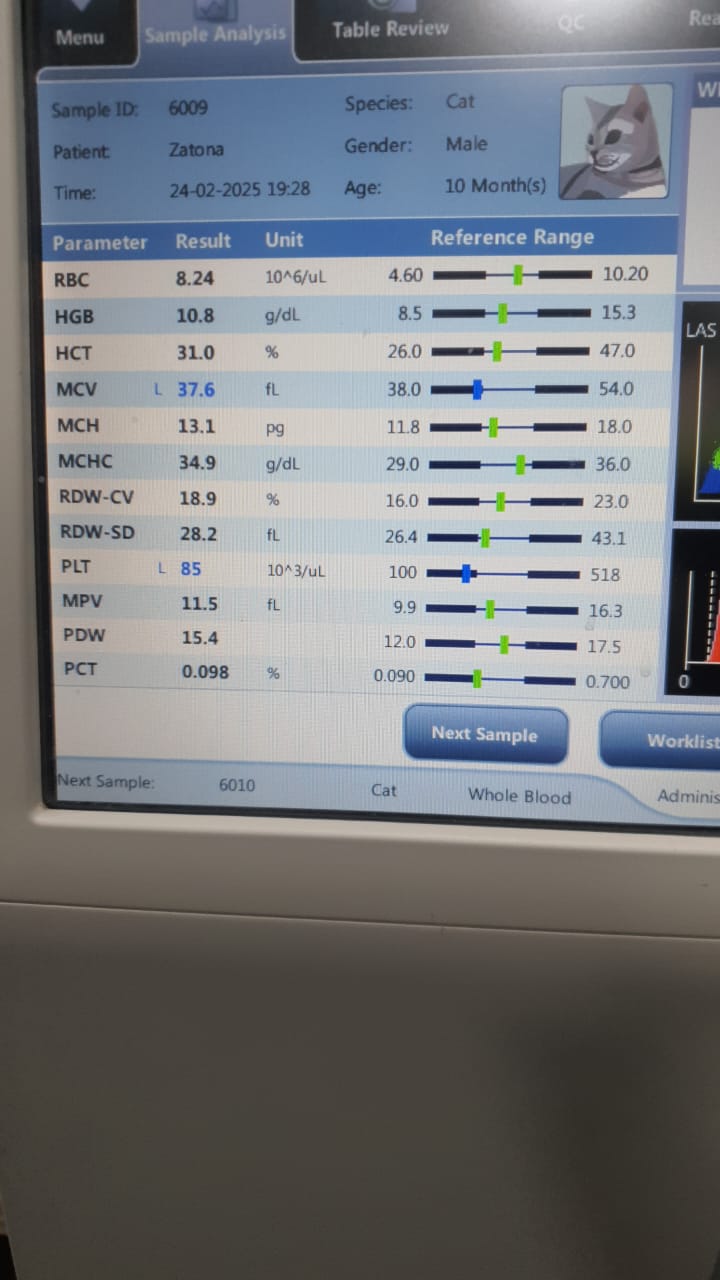Tap the Next Sample button

pos(485,735)
